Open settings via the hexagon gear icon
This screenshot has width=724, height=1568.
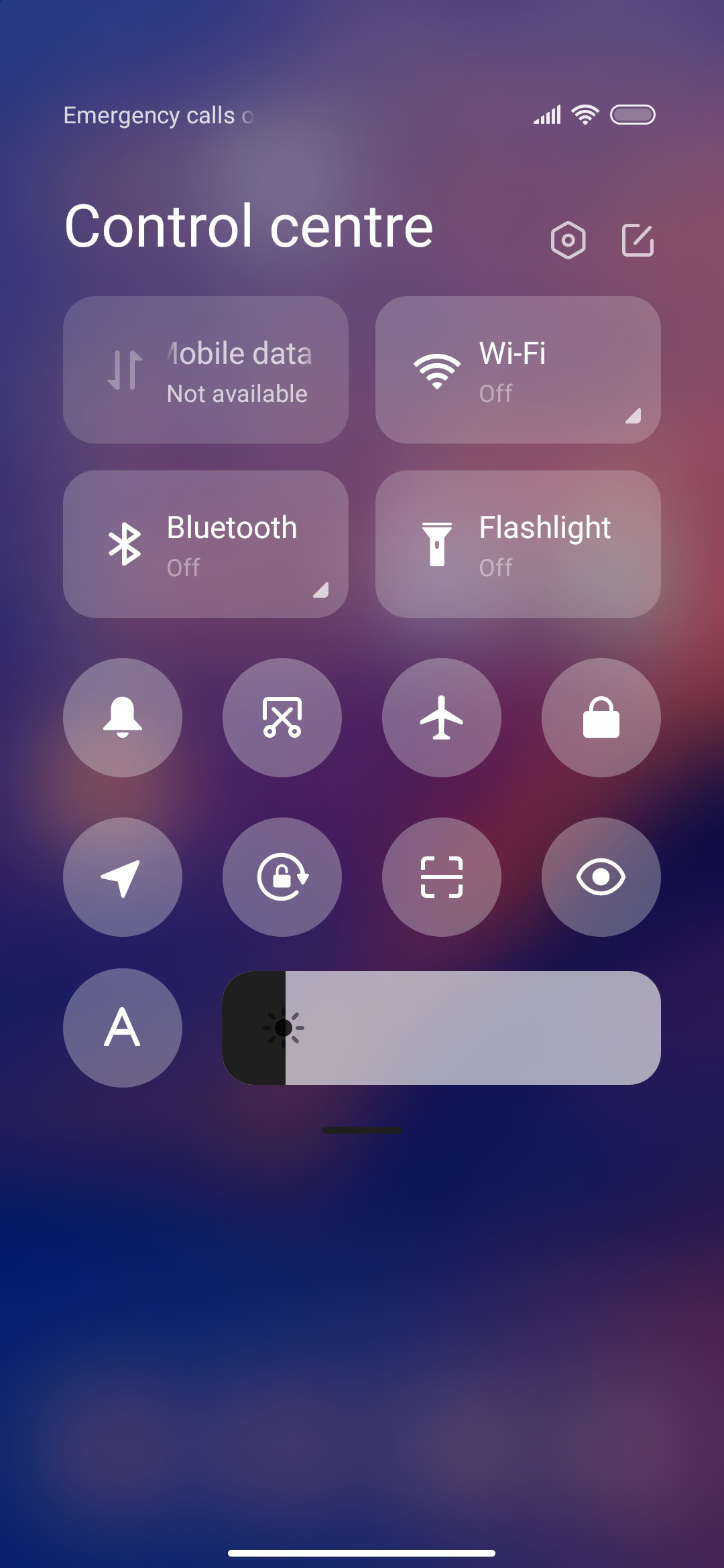[568, 240]
